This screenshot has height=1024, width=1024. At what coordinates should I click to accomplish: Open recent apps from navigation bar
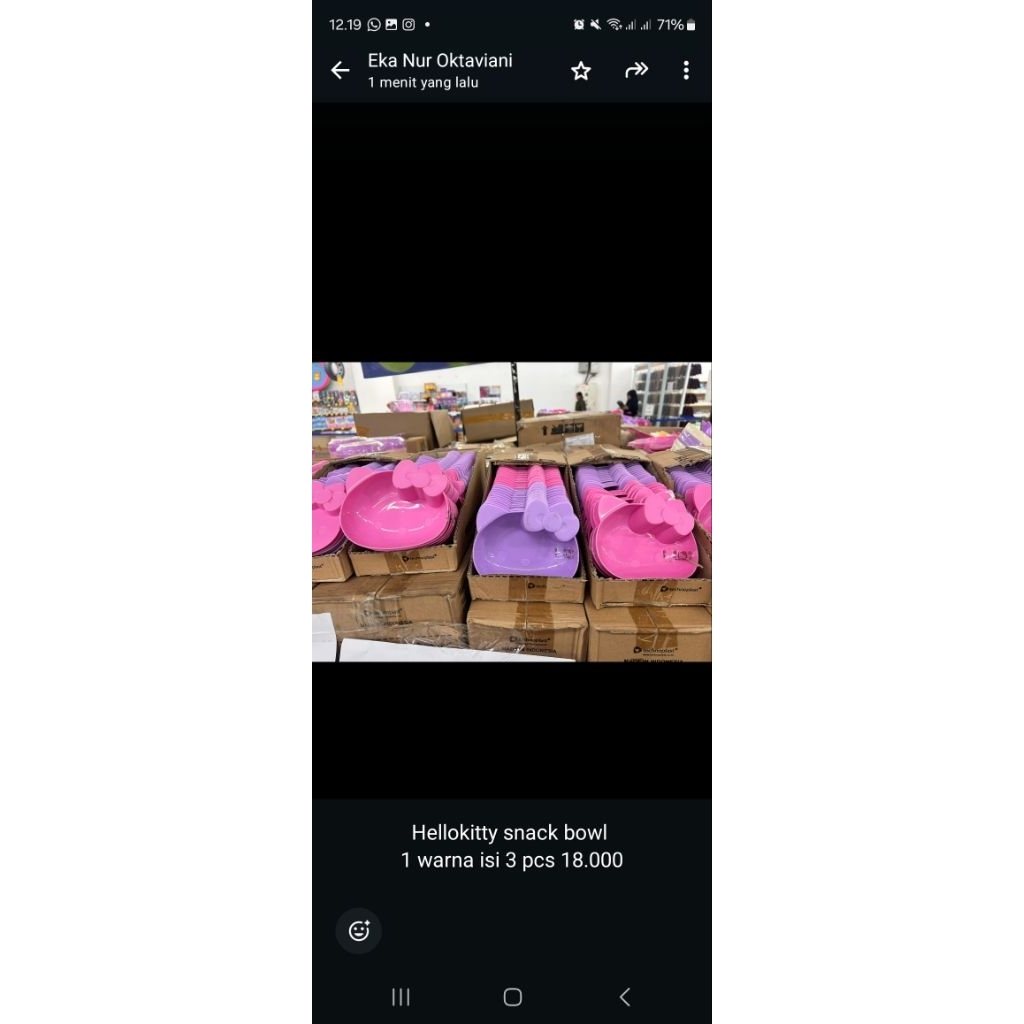pyautogui.click(x=401, y=997)
